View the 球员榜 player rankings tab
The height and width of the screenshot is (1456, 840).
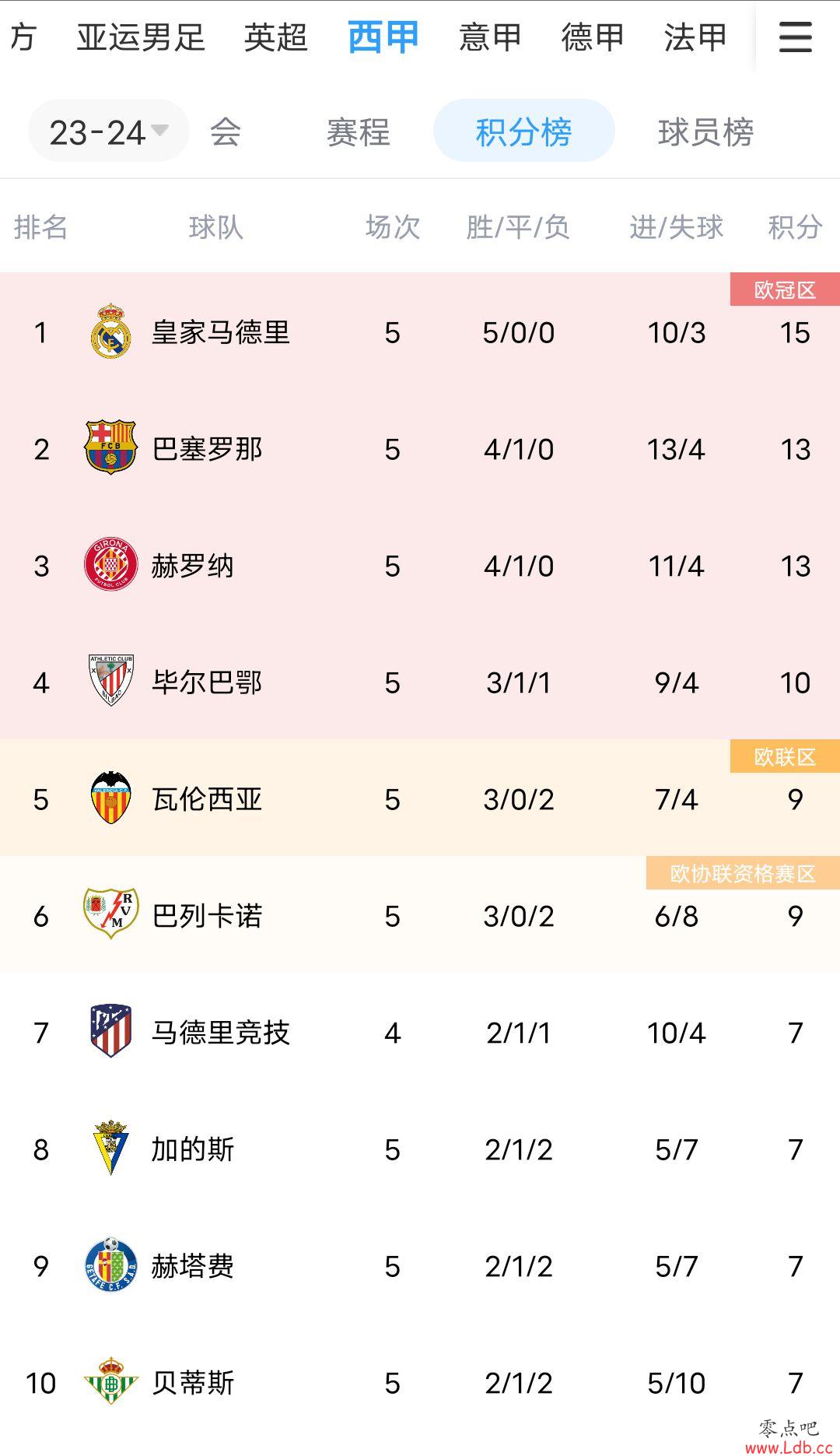705,132
